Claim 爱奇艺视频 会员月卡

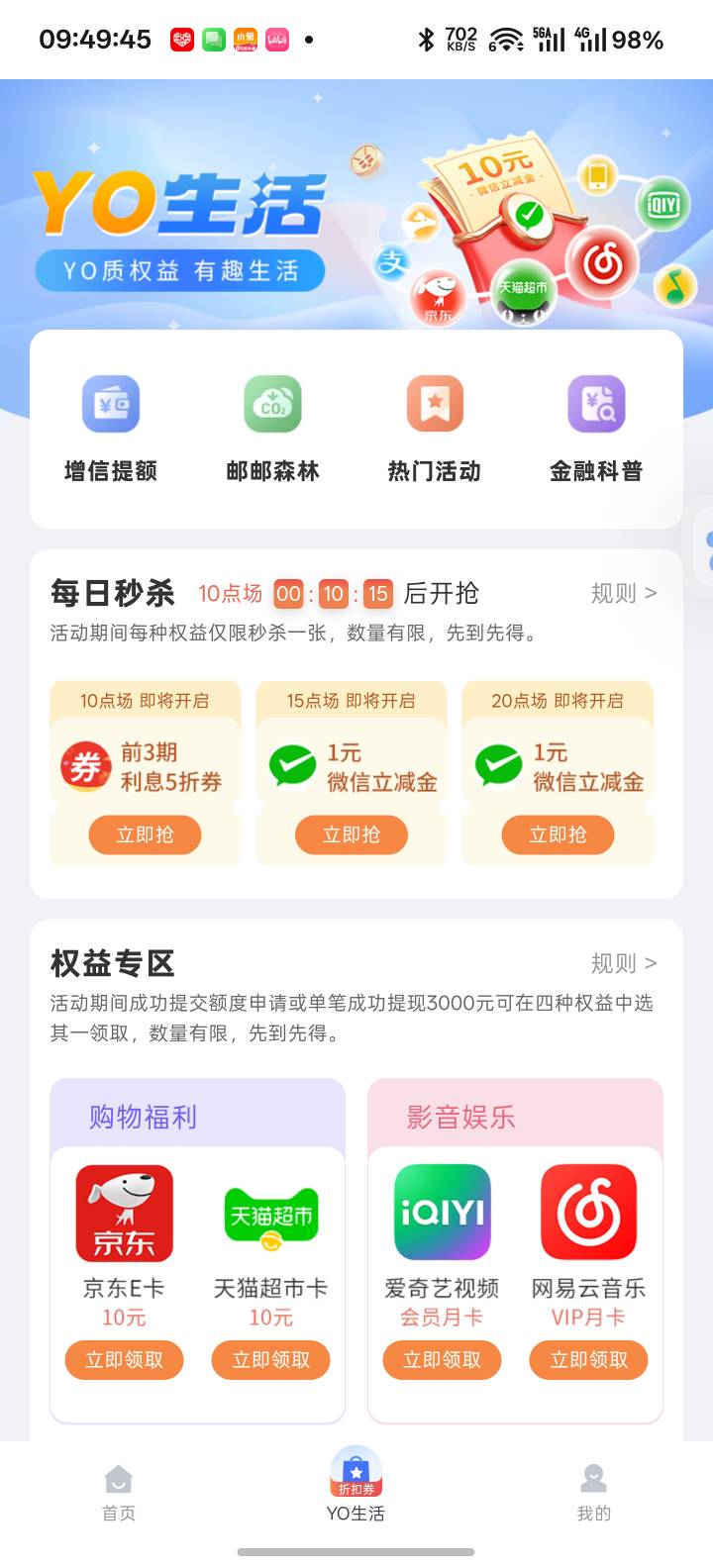(x=442, y=1360)
